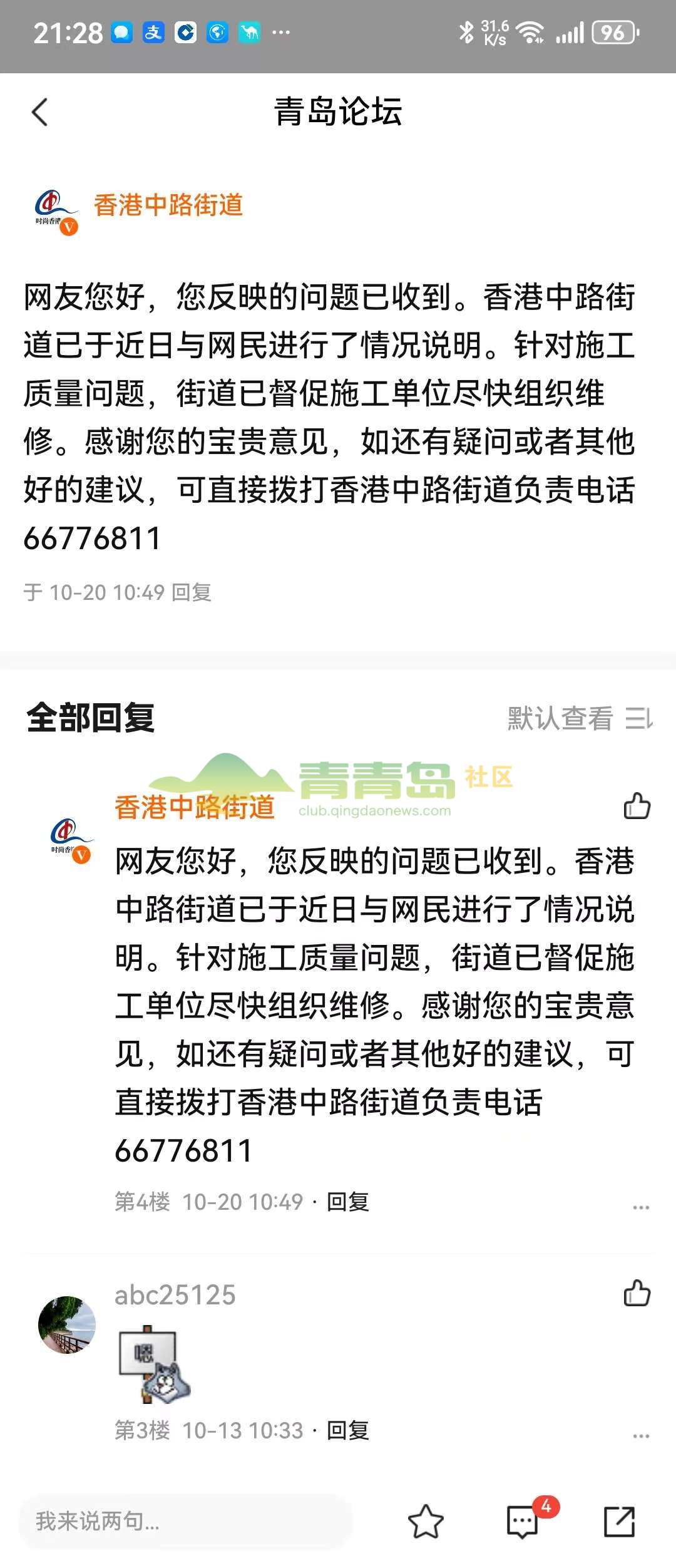Tap the 我来说两句 comment input box
The height and width of the screenshot is (1568, 676).
(185, 1521)
